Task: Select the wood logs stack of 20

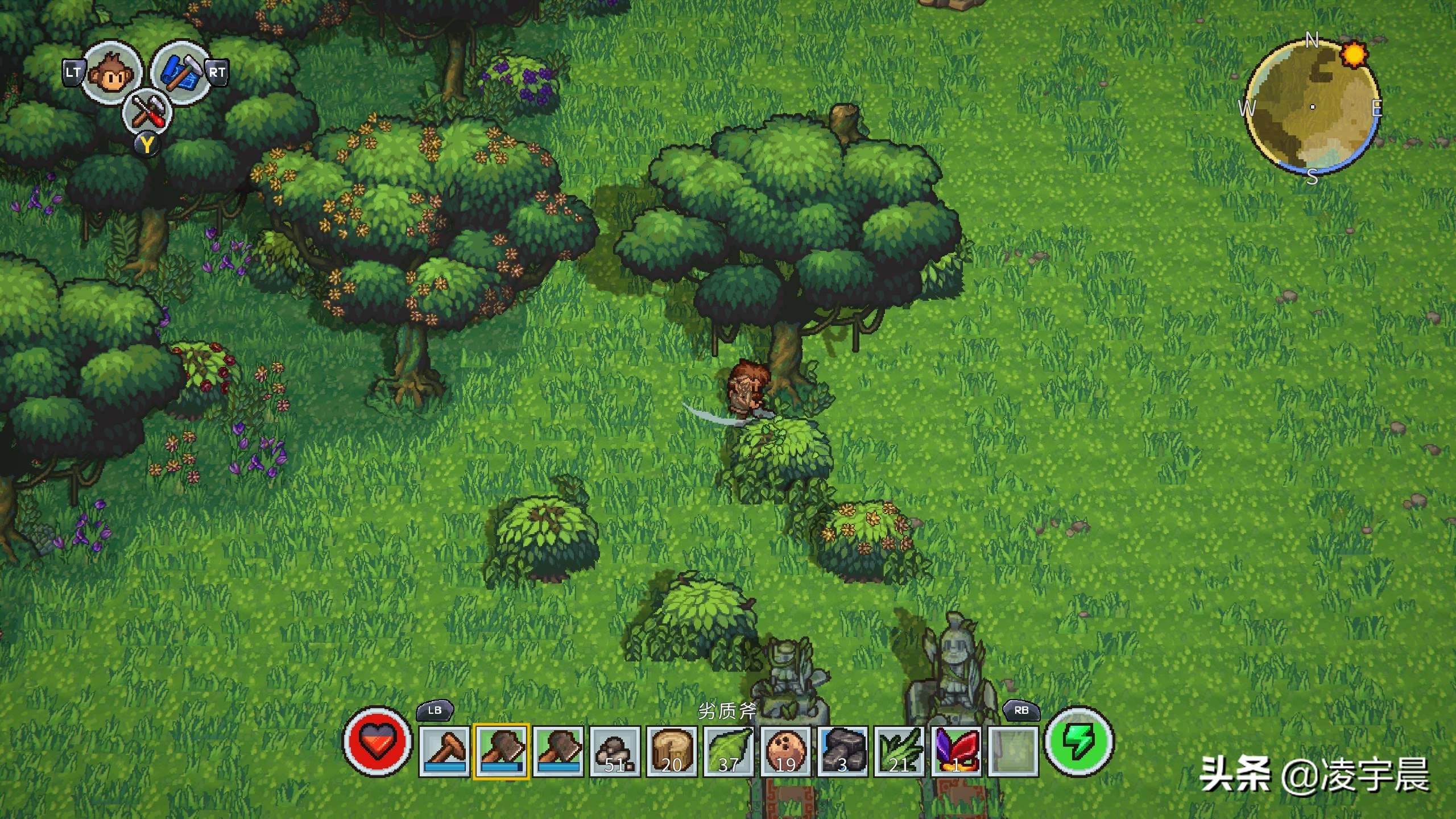Action: [x=672, y=751]
